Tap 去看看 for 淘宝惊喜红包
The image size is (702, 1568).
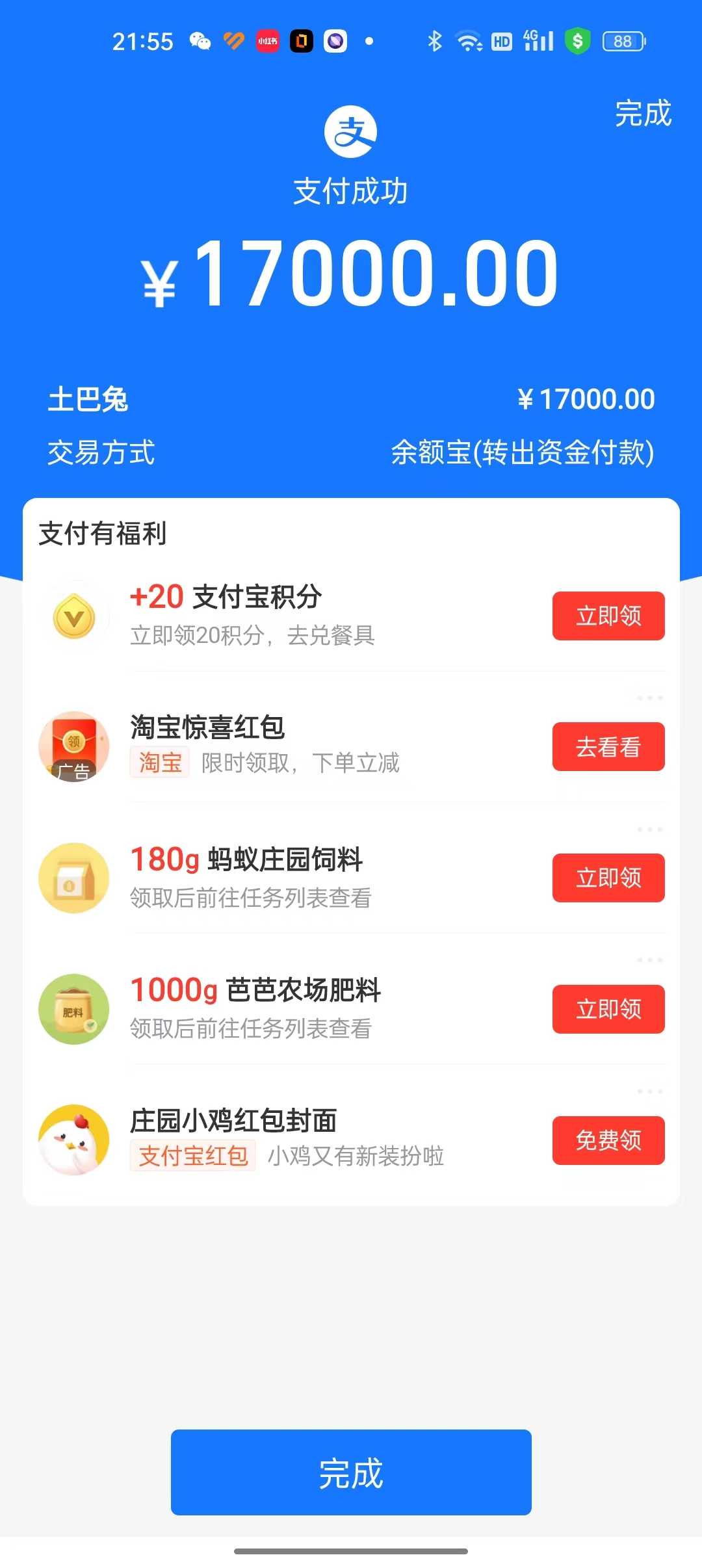608,747
